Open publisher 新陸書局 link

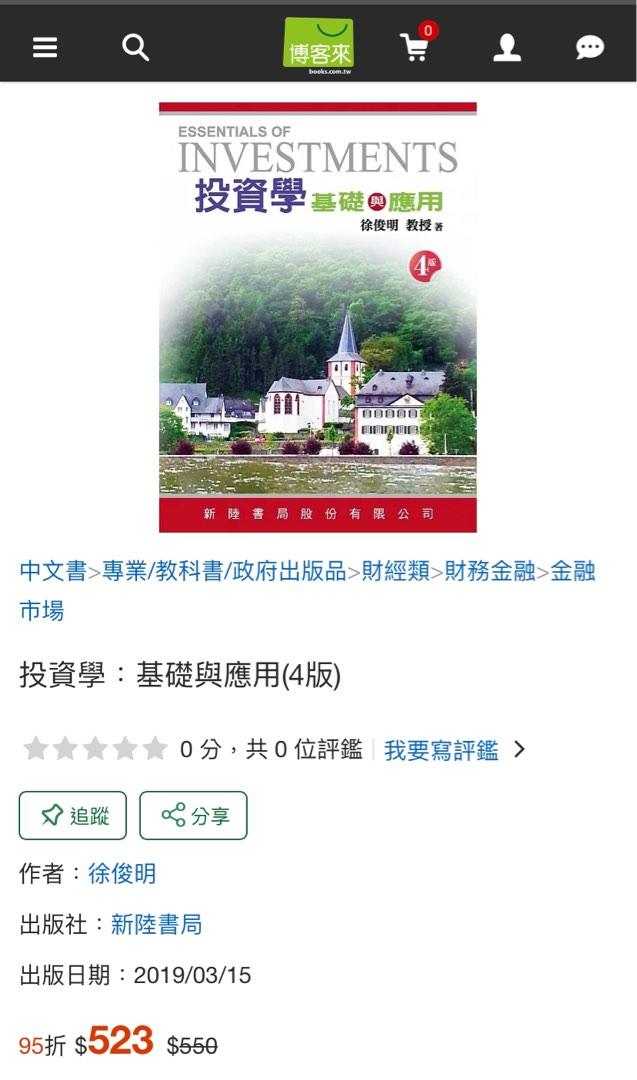click(156, 924)
